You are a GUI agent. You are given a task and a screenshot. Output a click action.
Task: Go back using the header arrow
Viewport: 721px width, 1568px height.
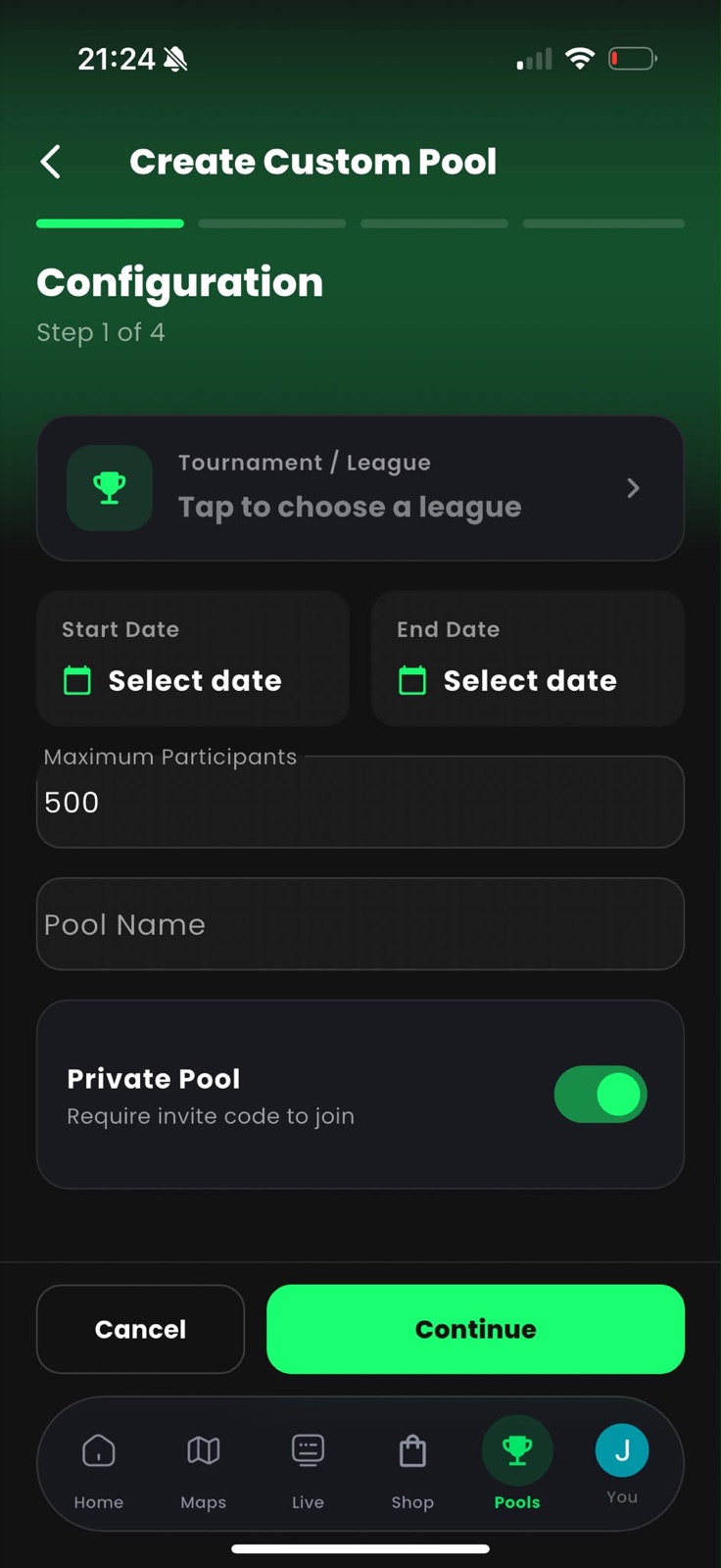point(51,162)
